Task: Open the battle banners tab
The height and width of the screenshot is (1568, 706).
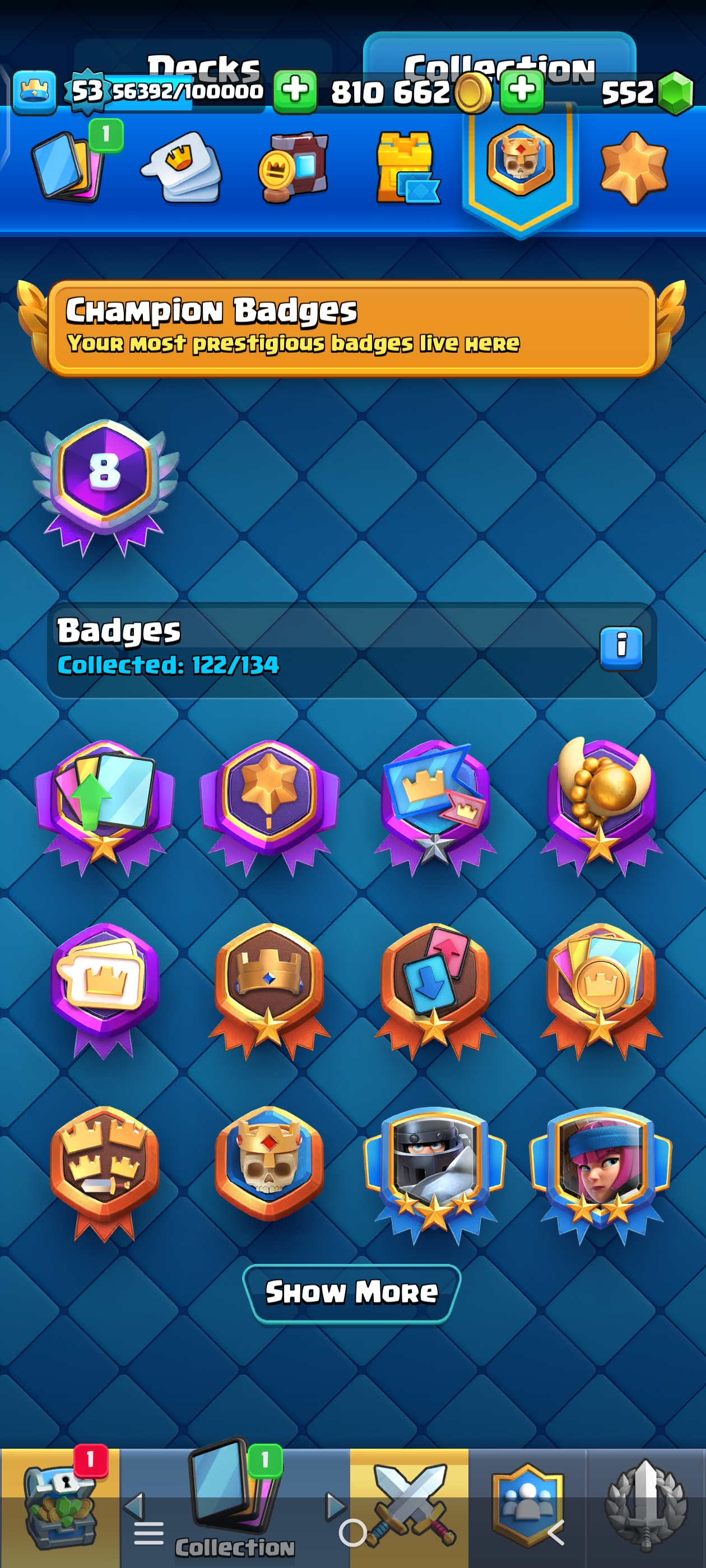Action: 294,167
